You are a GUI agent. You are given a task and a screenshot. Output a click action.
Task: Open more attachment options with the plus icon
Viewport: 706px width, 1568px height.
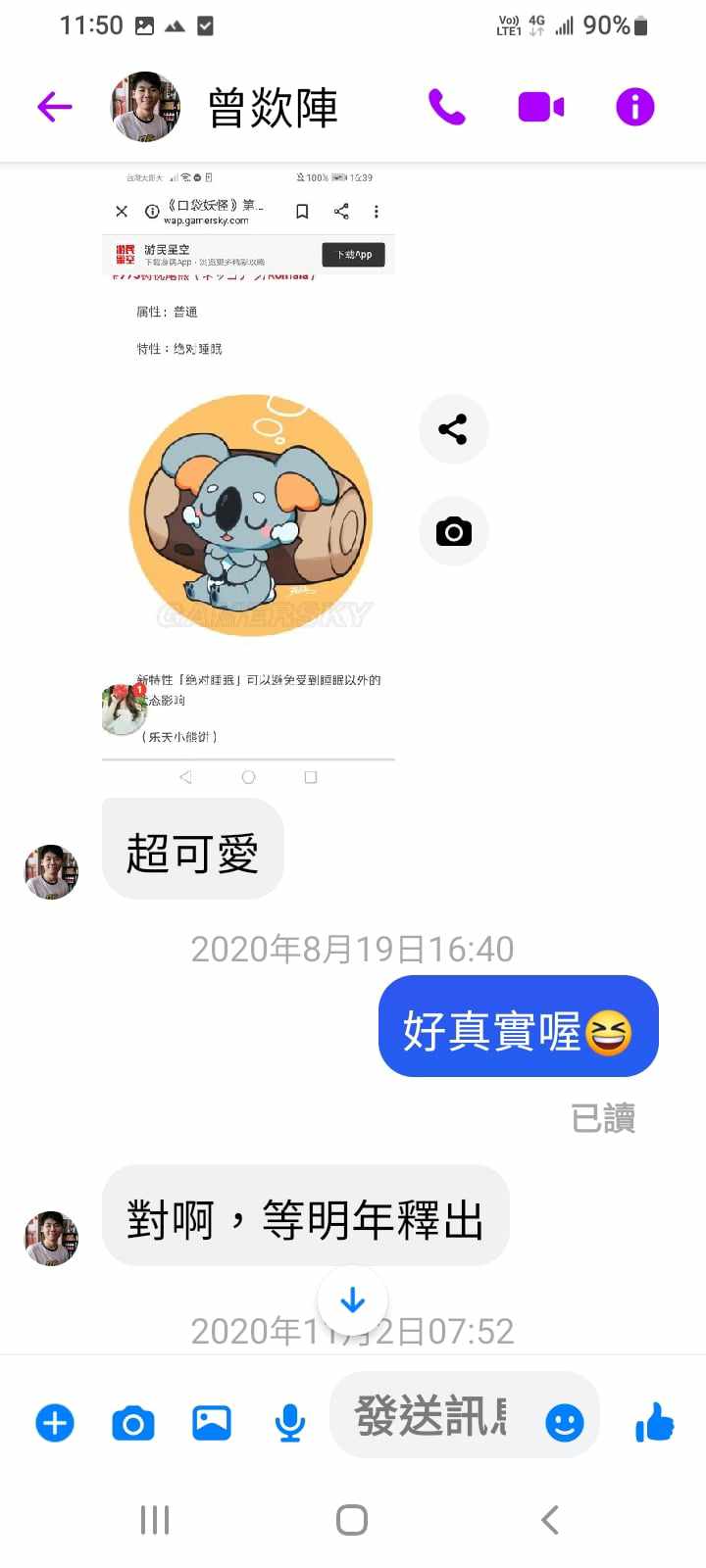(55, 1423)
